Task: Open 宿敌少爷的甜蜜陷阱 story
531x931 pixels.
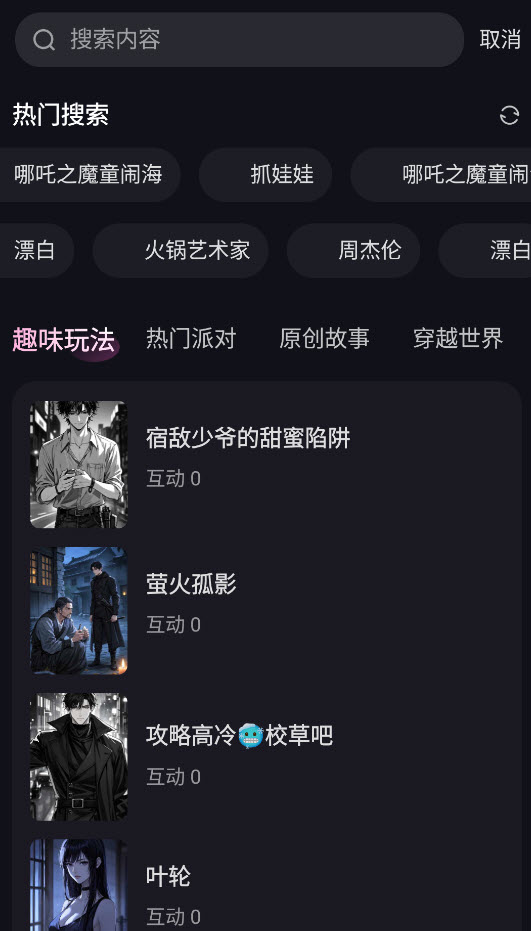Action: pyautogui.click(x=267, y=464)
